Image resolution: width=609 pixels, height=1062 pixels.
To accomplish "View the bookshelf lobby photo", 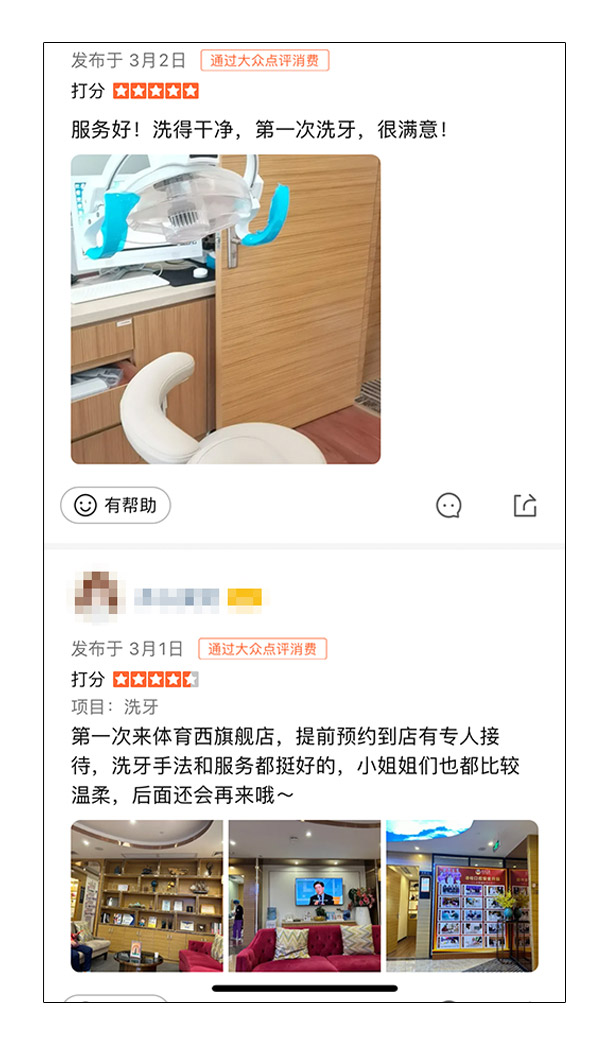I will point(147,896).
